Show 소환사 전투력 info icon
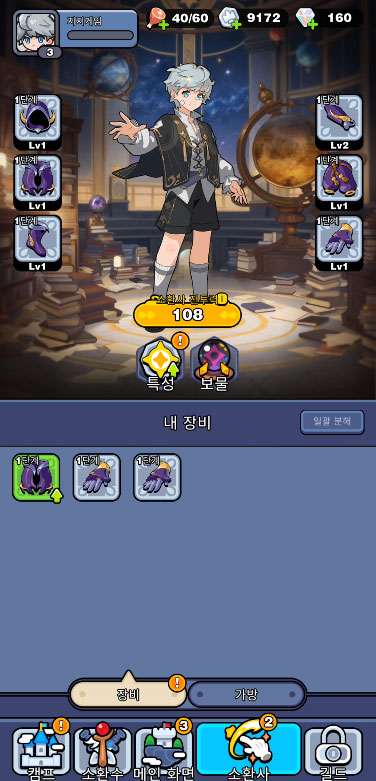 point(222,299)
